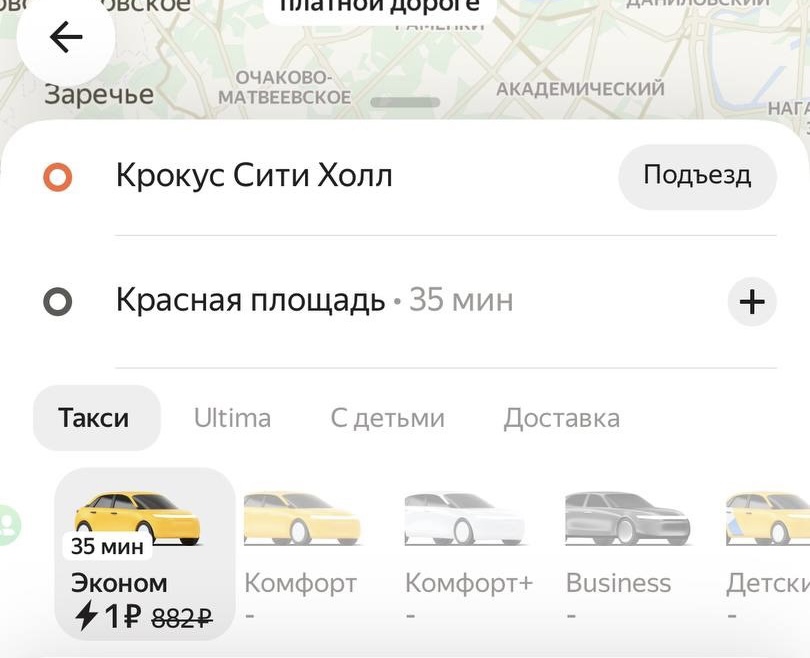Viewport: 810px width, 658px height.
Task: Tap the Подъезд entrance button
Action: coord(697,176)
